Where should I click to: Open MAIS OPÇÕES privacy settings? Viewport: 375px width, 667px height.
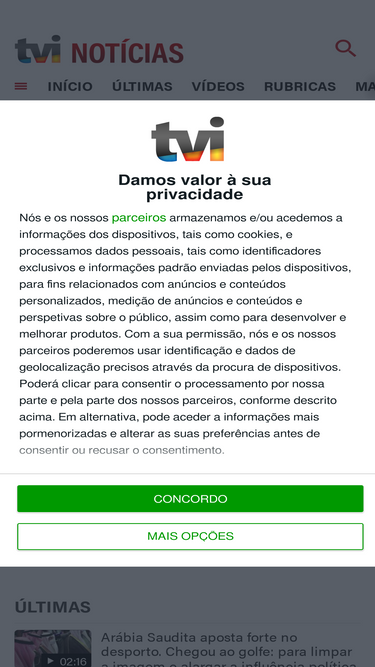point(190,536)
